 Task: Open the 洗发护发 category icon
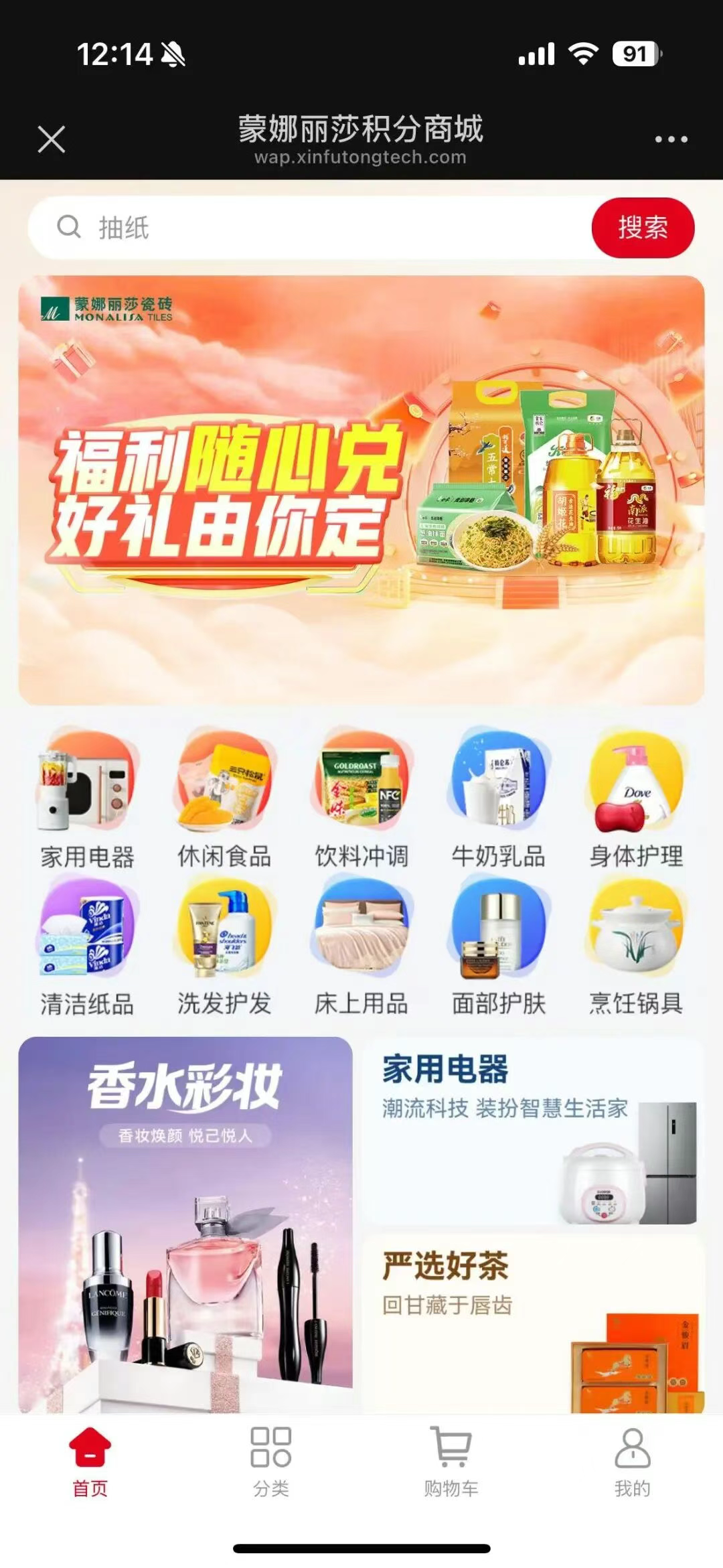click(225, 938)
